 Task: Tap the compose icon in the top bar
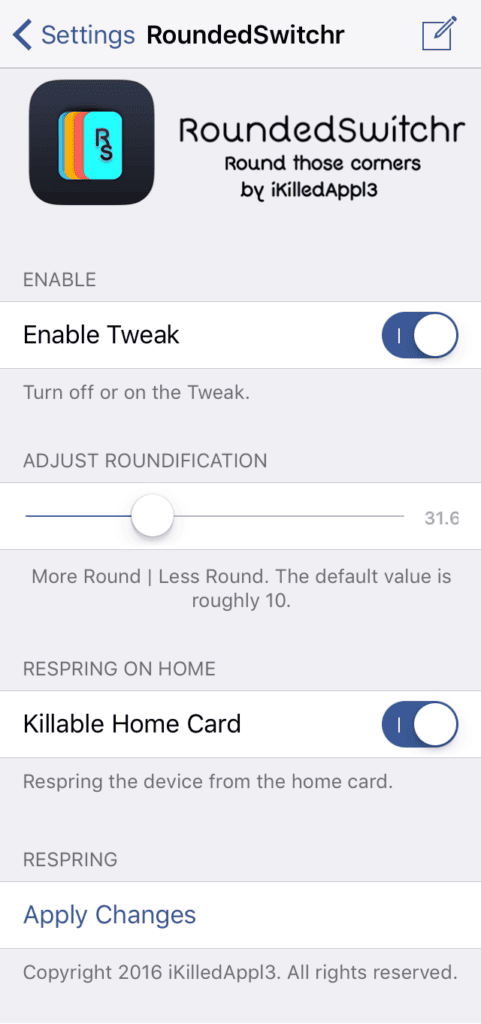pyautogui.click(x=439, y=33)
